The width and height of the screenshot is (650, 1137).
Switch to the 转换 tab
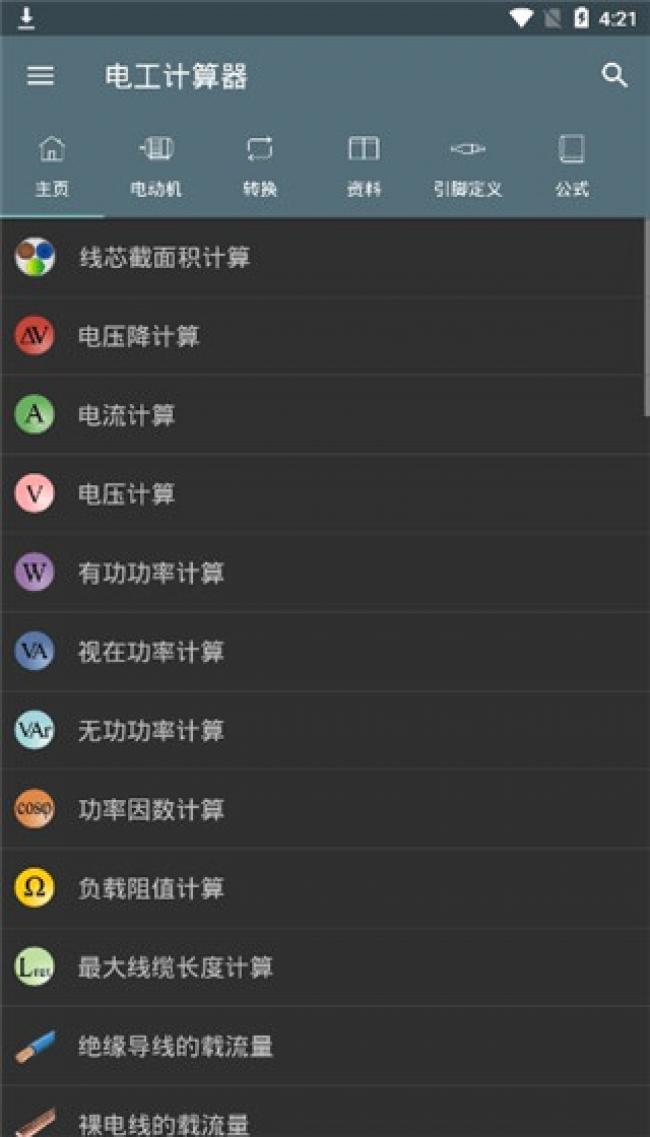click(x=260, y=167)
